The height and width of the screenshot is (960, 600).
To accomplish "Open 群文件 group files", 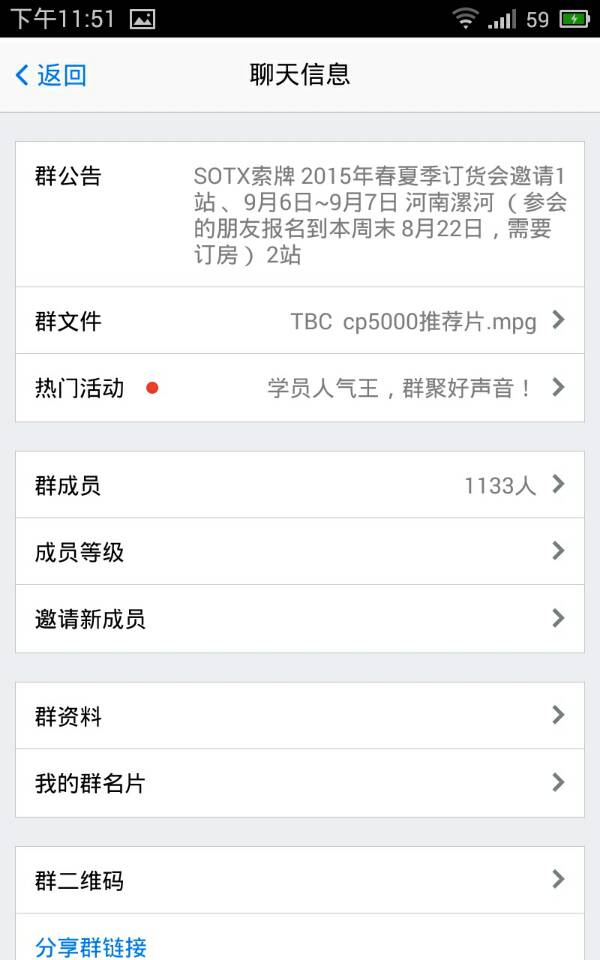I will (x=300, y=320).
